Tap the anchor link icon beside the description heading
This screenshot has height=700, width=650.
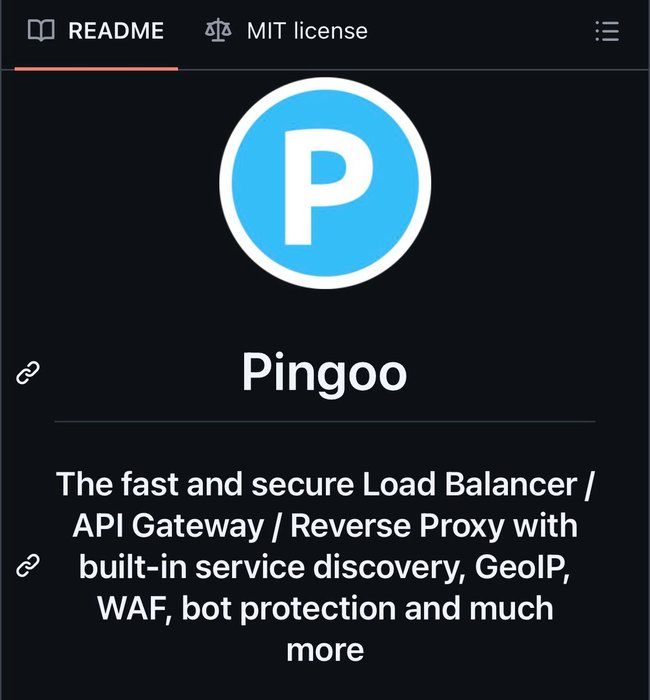point(28,567)
